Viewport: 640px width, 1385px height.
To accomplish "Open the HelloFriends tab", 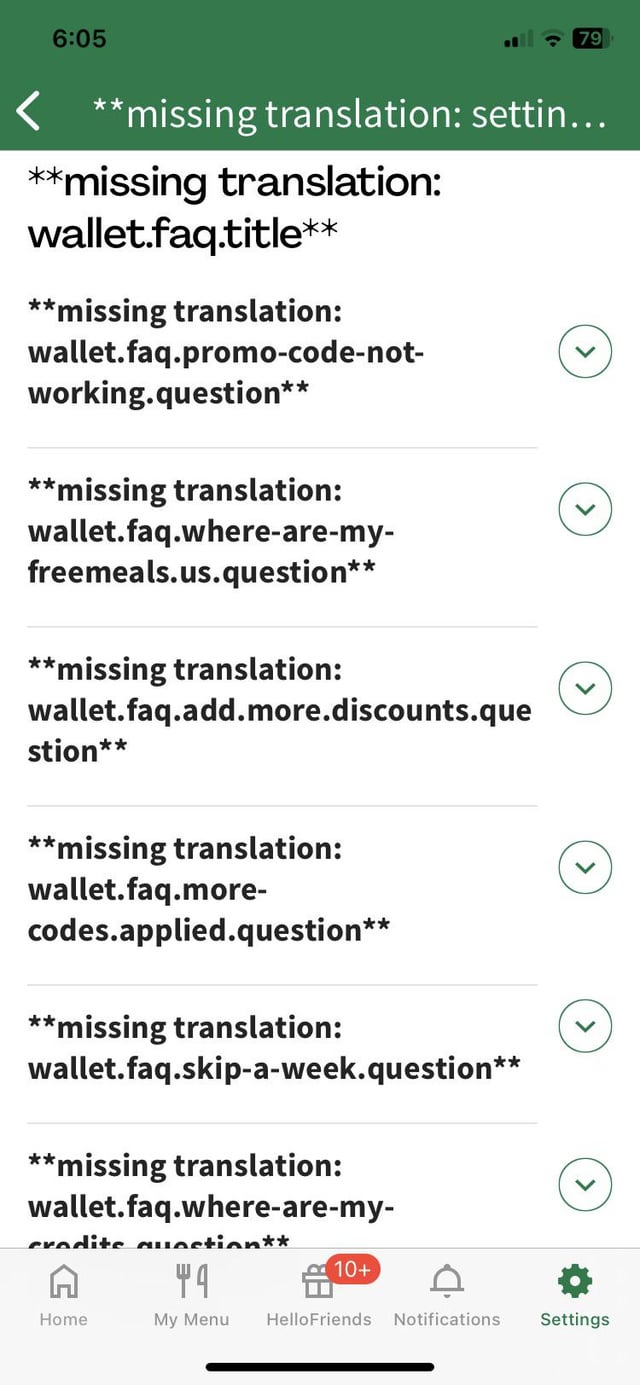I will pyautogui.click(x=319, y=1295).
